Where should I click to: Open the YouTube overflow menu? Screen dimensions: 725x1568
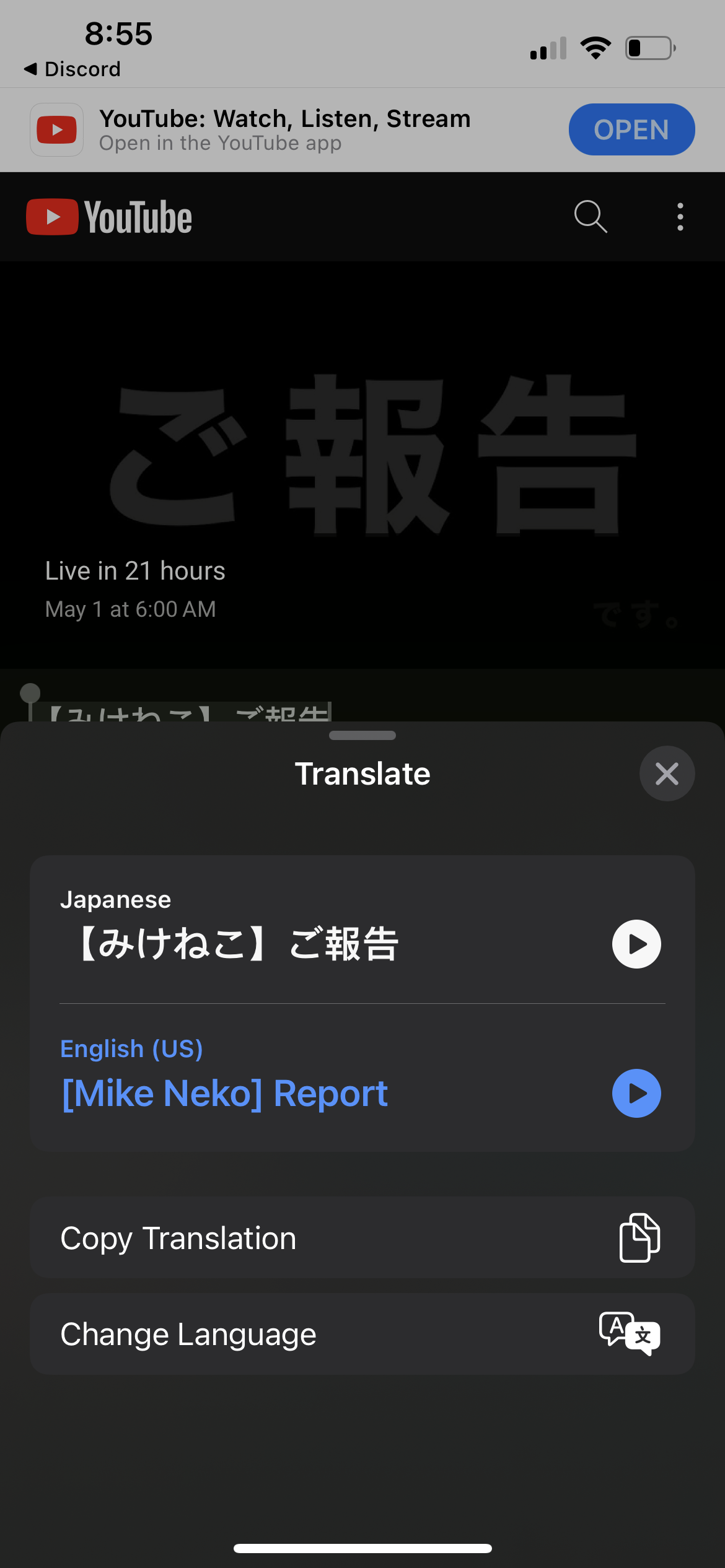[680, 217]
